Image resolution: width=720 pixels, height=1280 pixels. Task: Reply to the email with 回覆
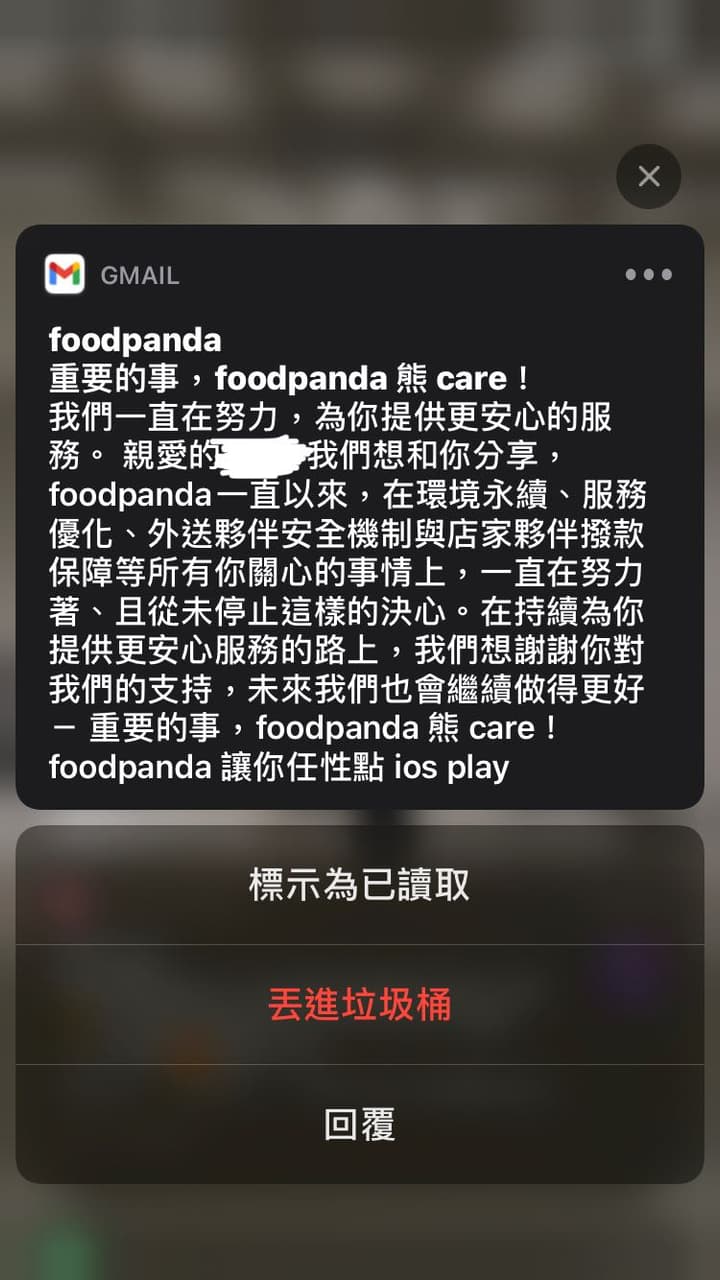(360, 1125)
